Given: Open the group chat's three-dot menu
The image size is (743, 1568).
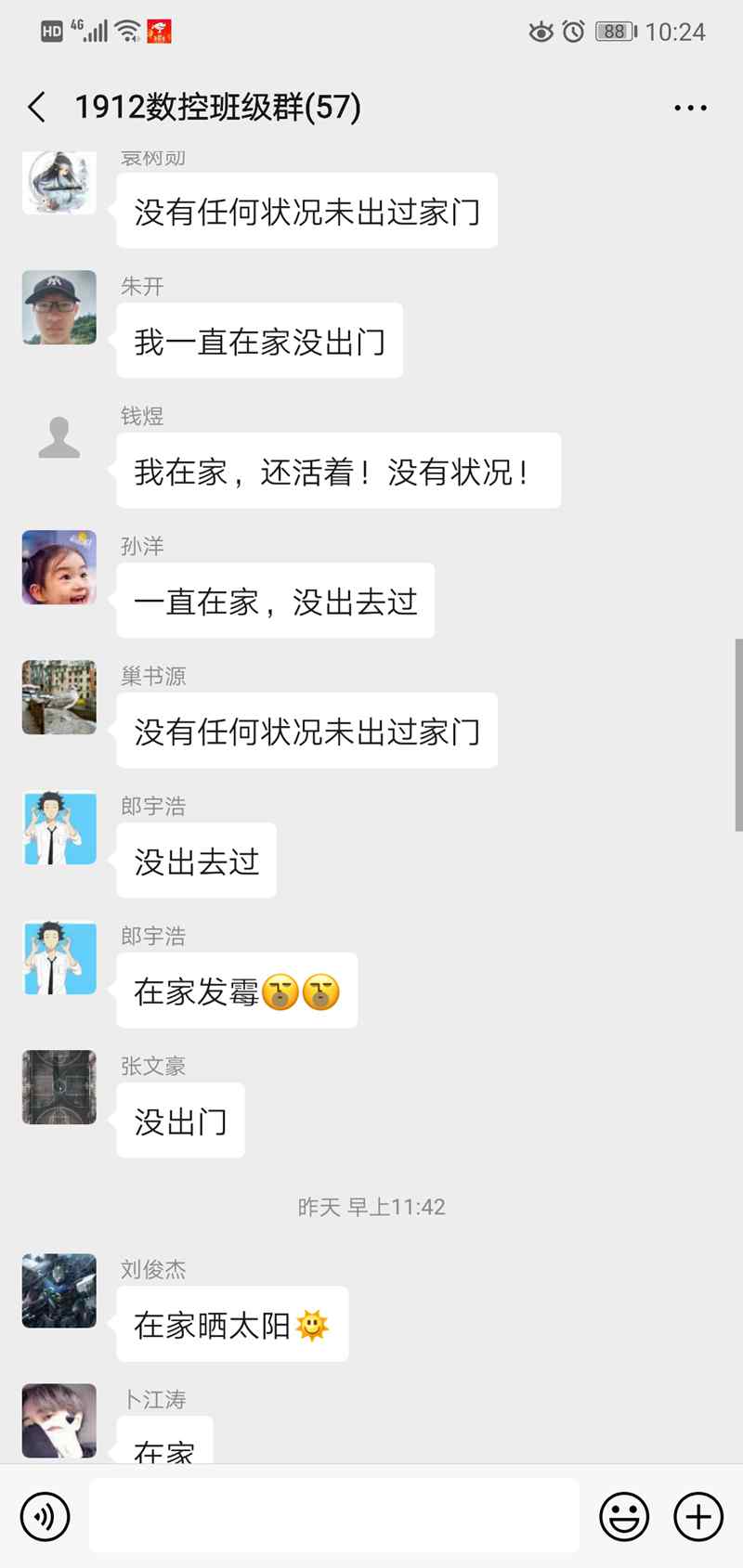Looking at the screenshot, I should [690, 108].
